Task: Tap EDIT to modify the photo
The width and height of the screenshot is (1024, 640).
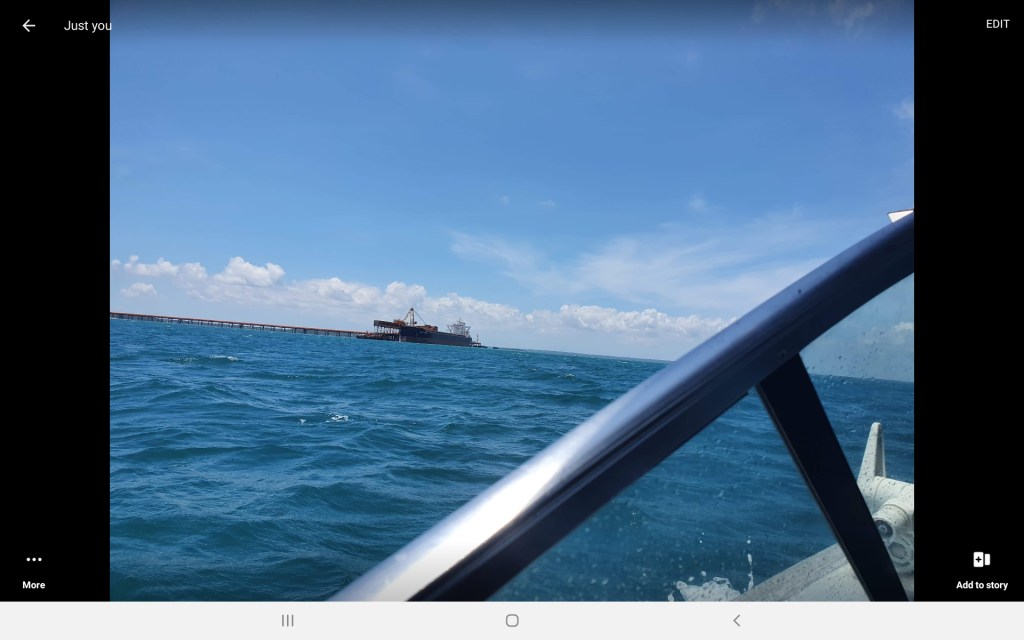Action: click(997, 24)
